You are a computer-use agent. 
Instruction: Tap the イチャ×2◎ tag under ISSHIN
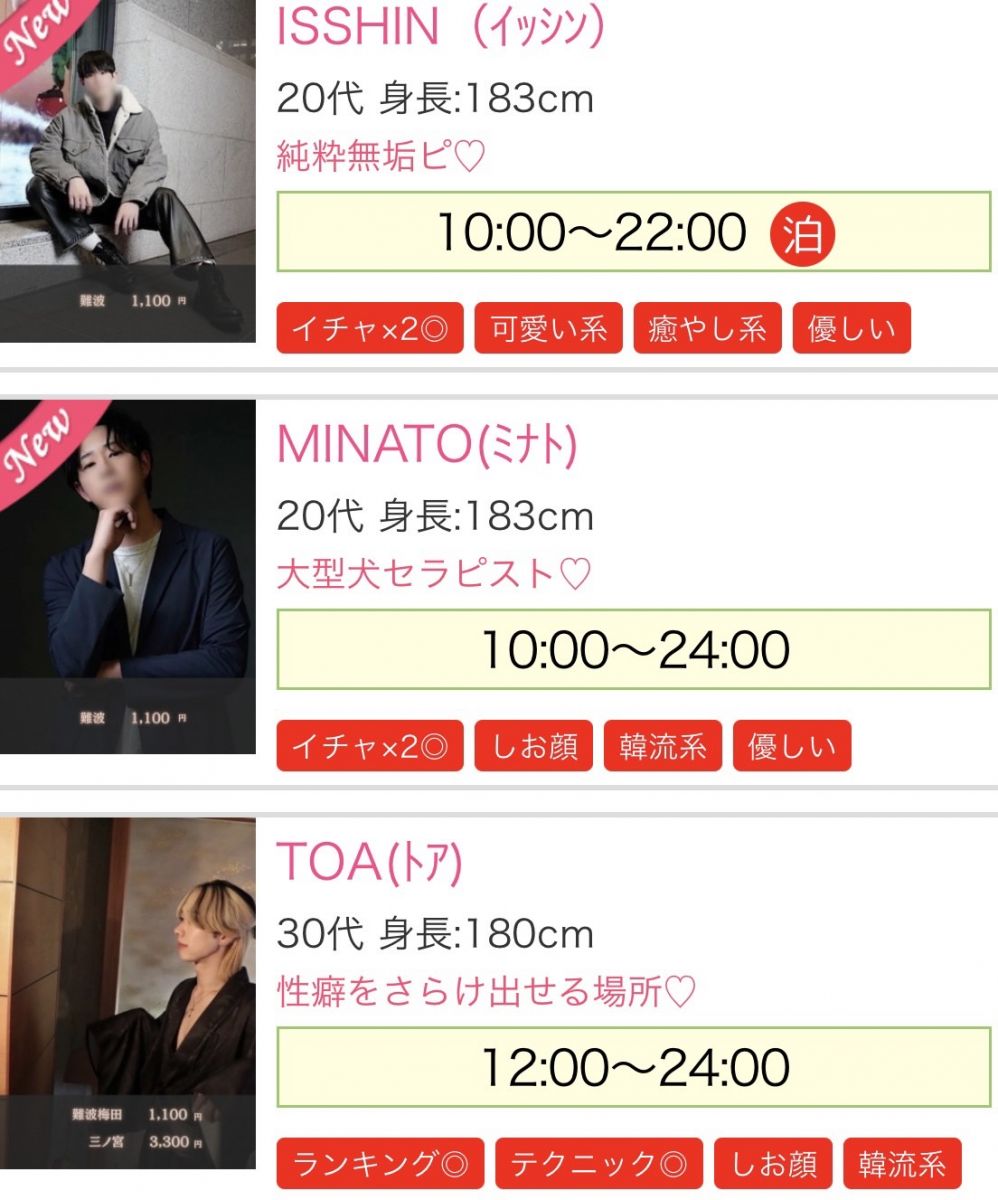pyautogui.click(x=370, y=329)
